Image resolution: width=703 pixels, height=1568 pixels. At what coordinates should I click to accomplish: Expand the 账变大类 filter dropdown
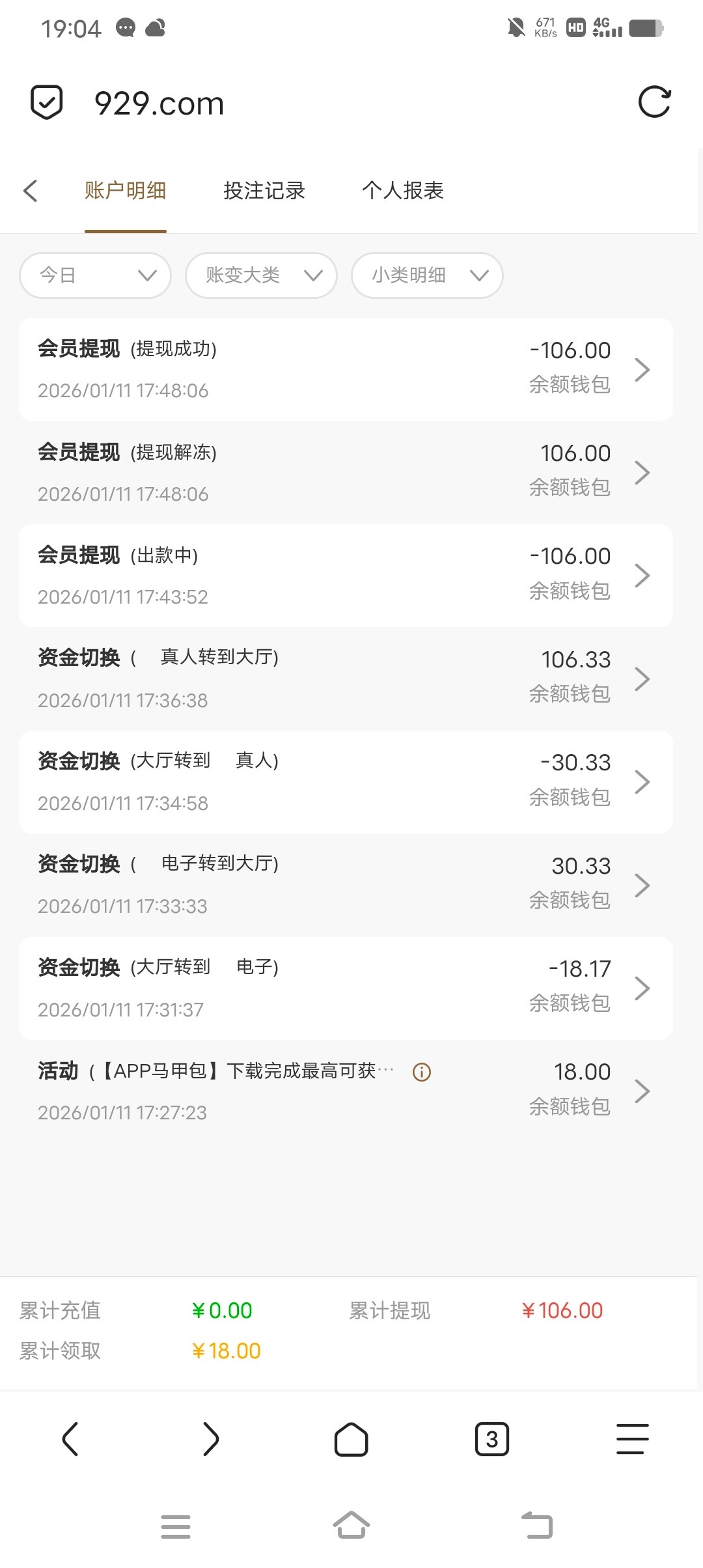point(261,275)
